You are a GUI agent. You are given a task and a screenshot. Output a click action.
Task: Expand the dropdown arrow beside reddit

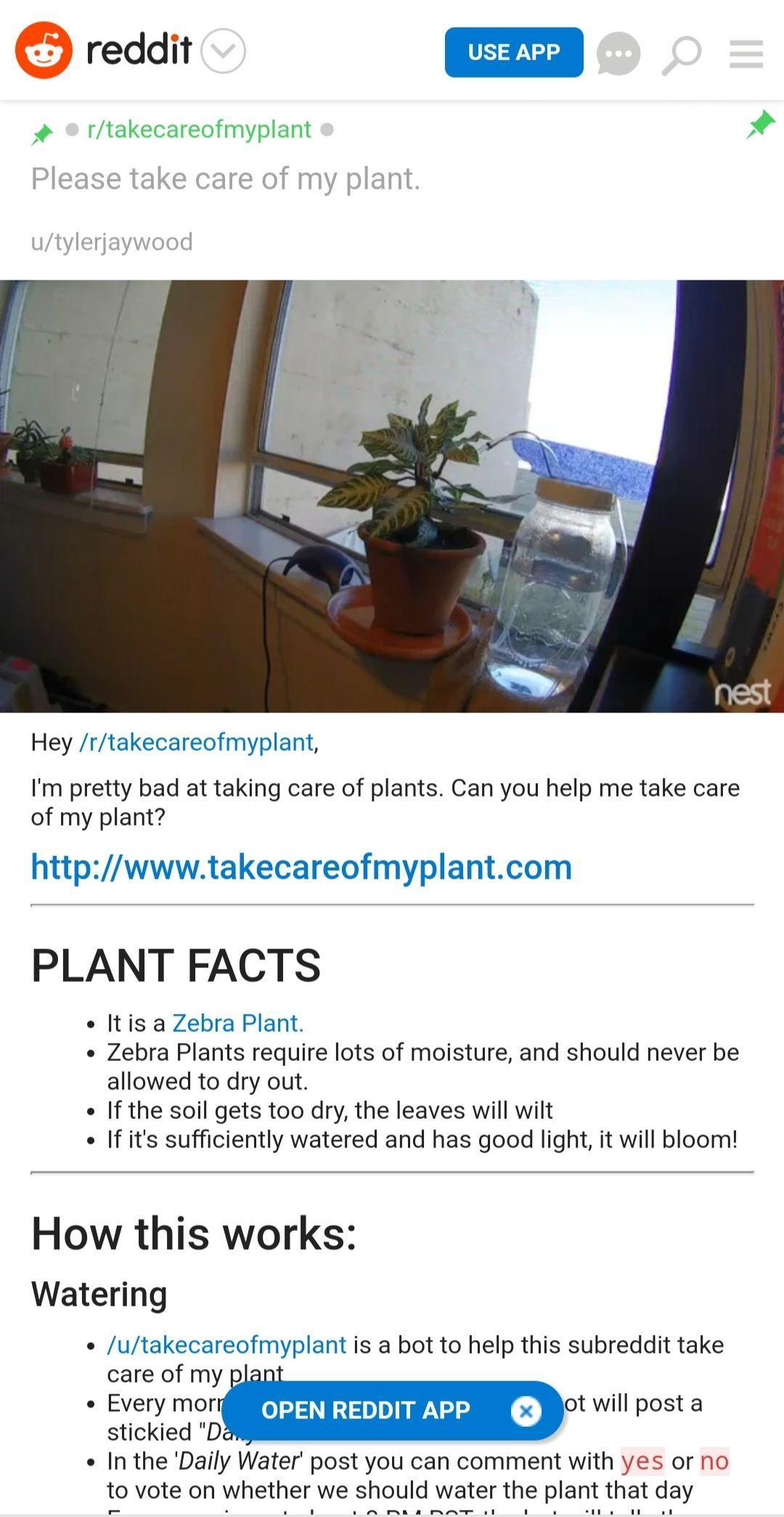click(223, 51)
